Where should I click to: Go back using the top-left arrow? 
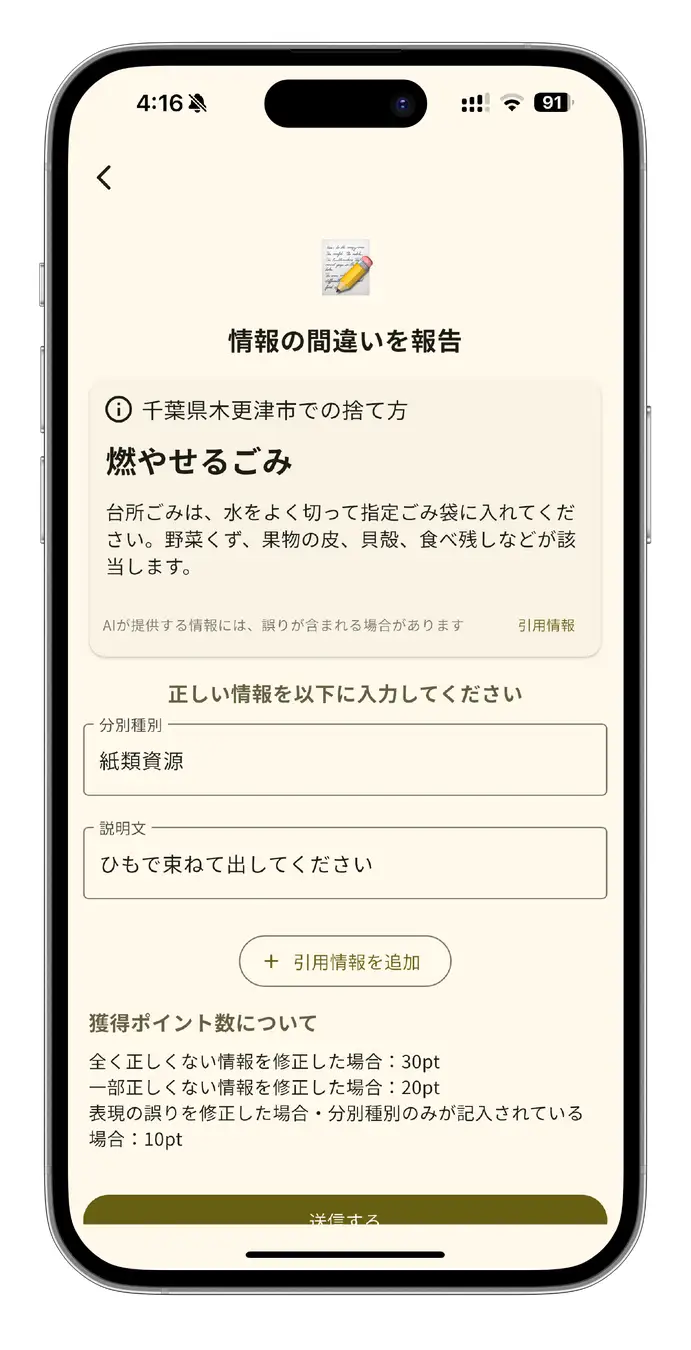104,178
